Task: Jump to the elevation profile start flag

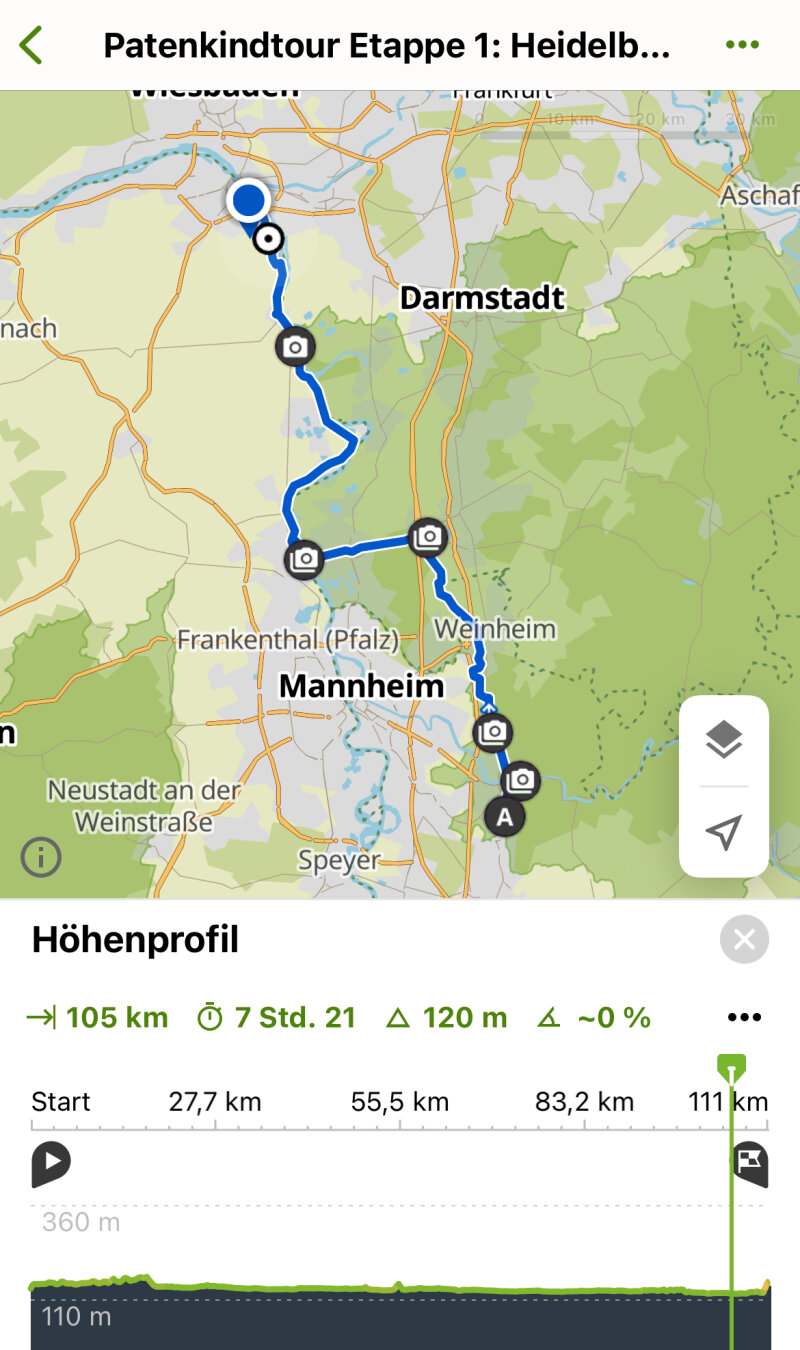Action: 50,1163
